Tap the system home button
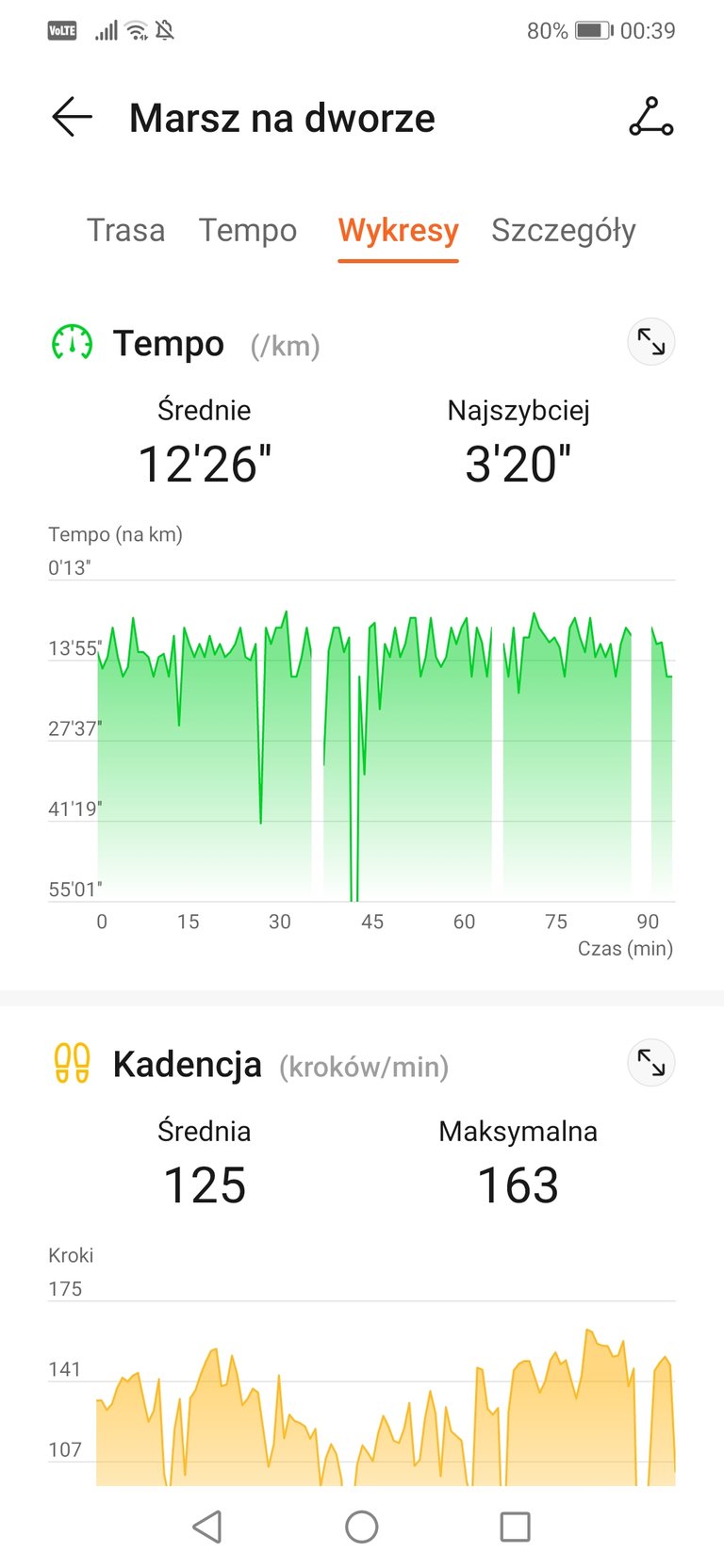This screenshot has width=724, height=1568. 362,1527
